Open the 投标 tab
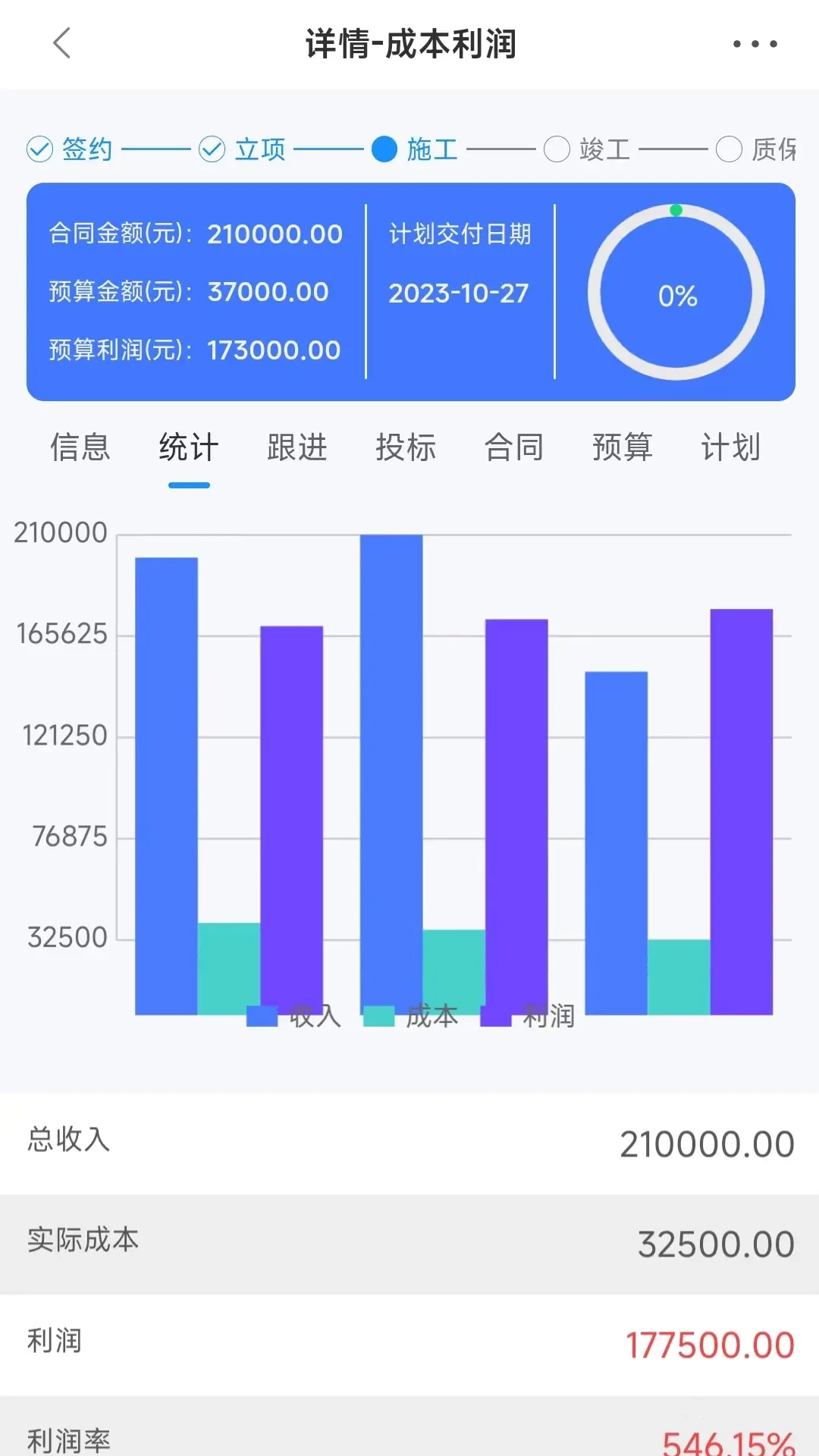819x1456 pixels. (x=406, y=448)
